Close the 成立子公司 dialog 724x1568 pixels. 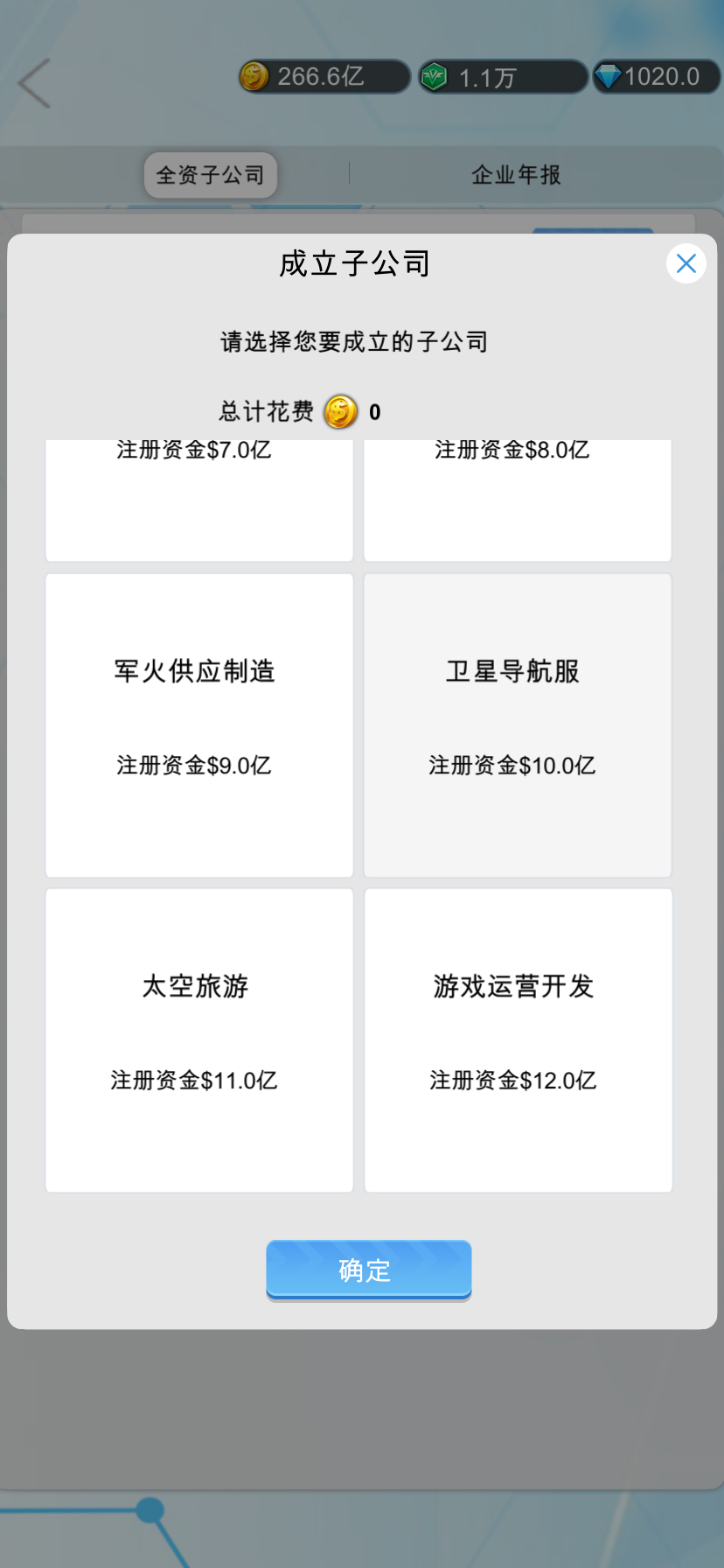(x=686, y=263)
